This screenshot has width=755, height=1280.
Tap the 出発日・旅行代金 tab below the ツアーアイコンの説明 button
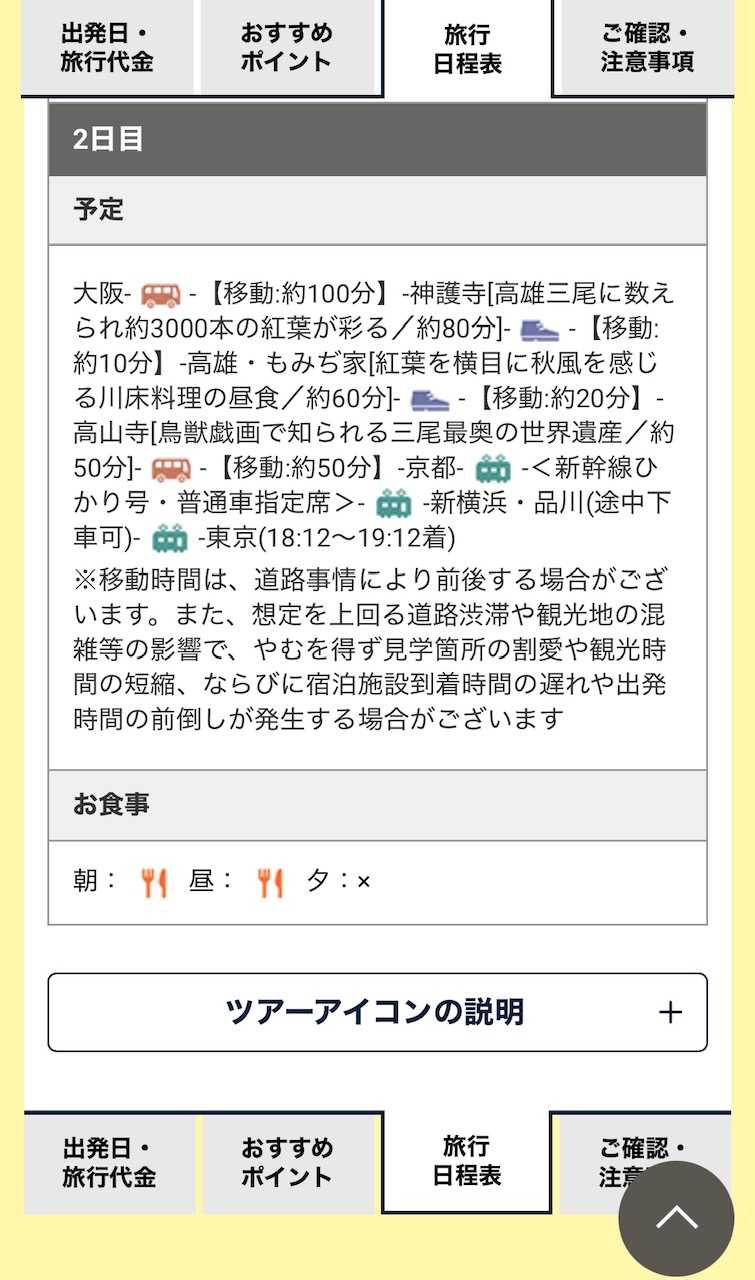click(x=109, y=1162)
